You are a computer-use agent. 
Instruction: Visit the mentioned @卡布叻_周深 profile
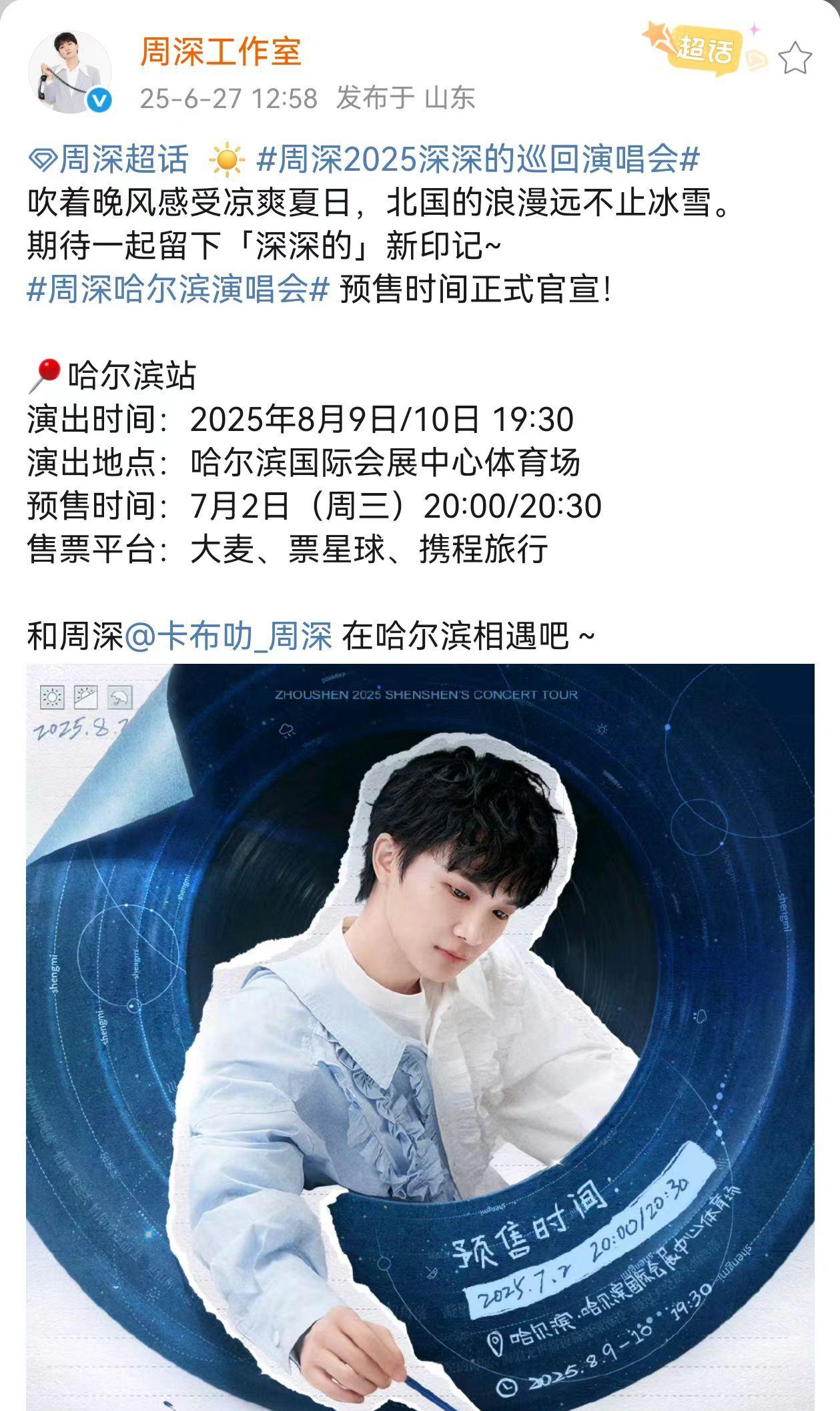pos(228,636)
